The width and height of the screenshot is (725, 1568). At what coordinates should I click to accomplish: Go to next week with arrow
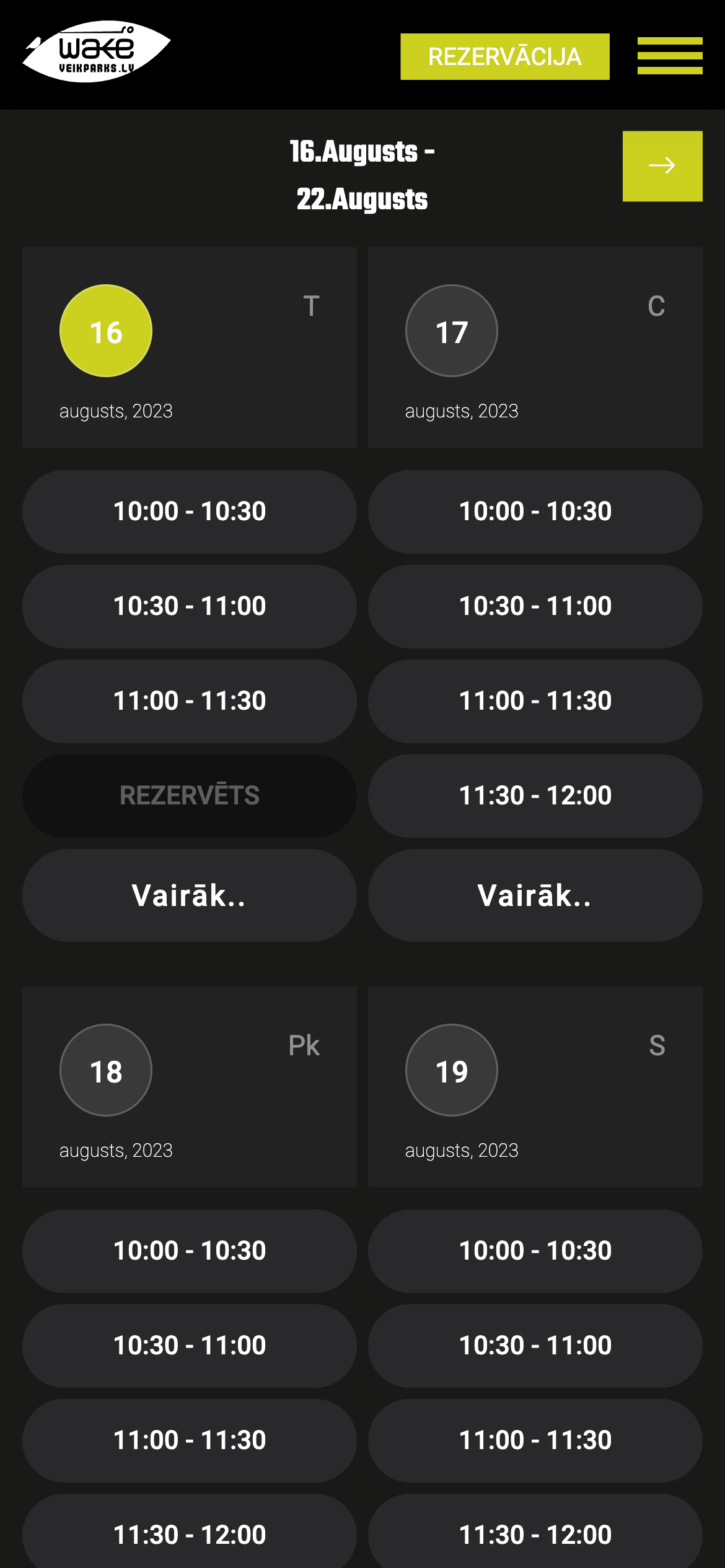coord(662,166)
